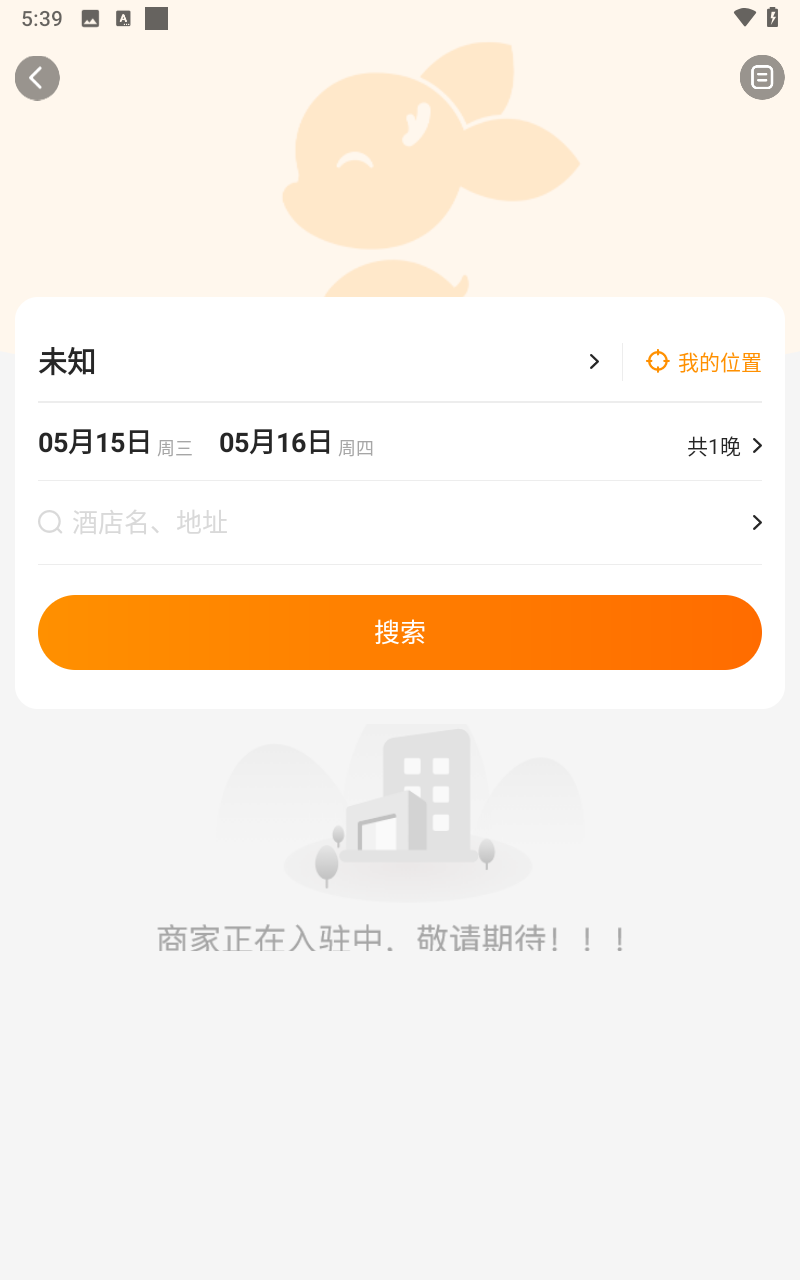800x1280 pixels.
Task: Tap the 5:39 clock in the status bar
Action: (x=41, y=17)
